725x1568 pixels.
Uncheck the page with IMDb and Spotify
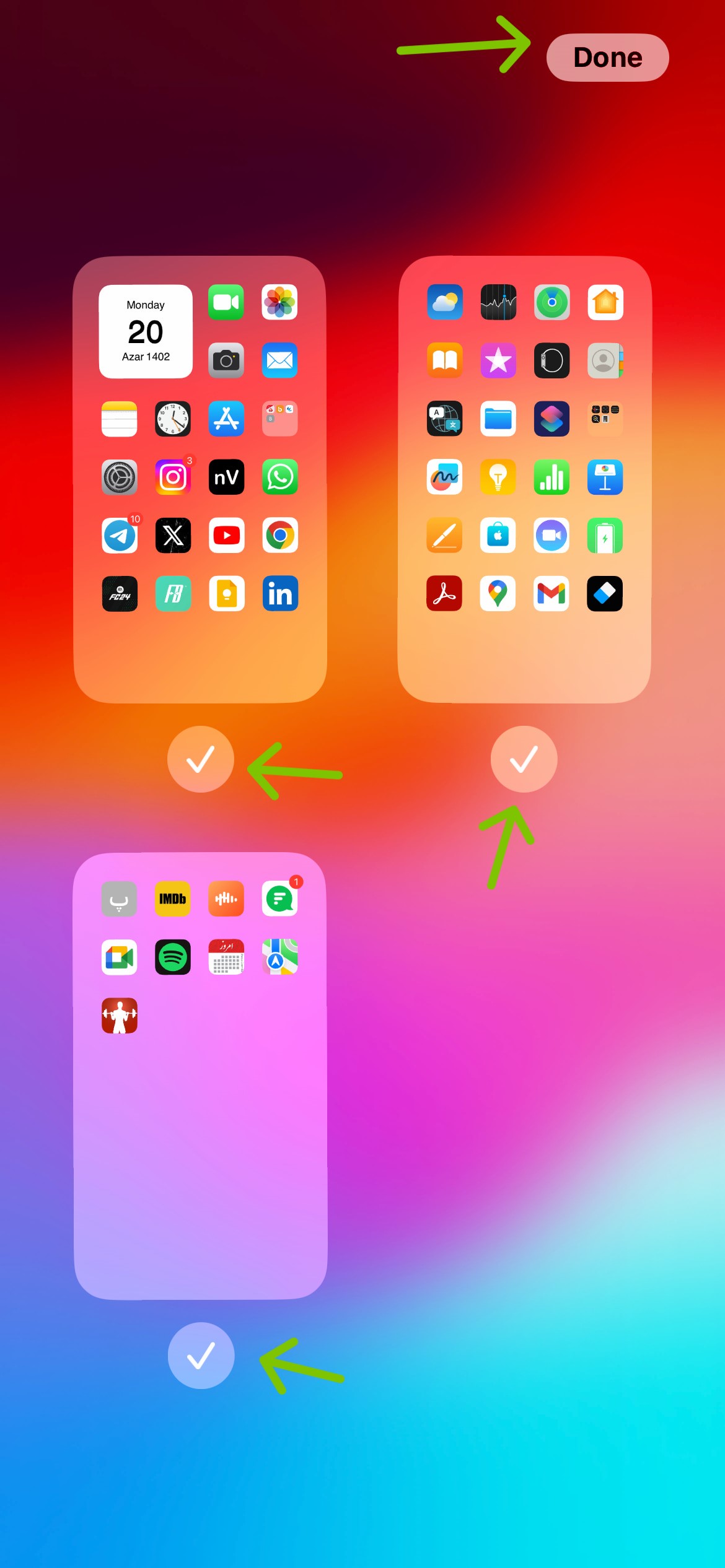(x=201, y=1356)
